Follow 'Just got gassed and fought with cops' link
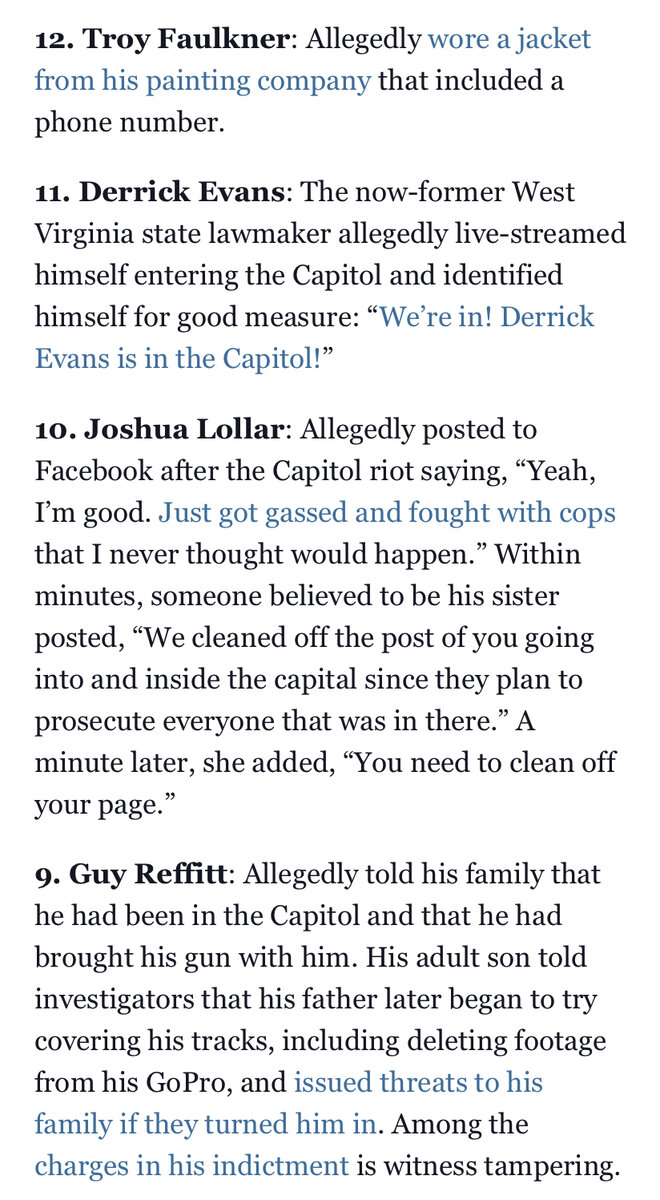The height and width of the screenshot is (1200, 660). coord(387,513)
